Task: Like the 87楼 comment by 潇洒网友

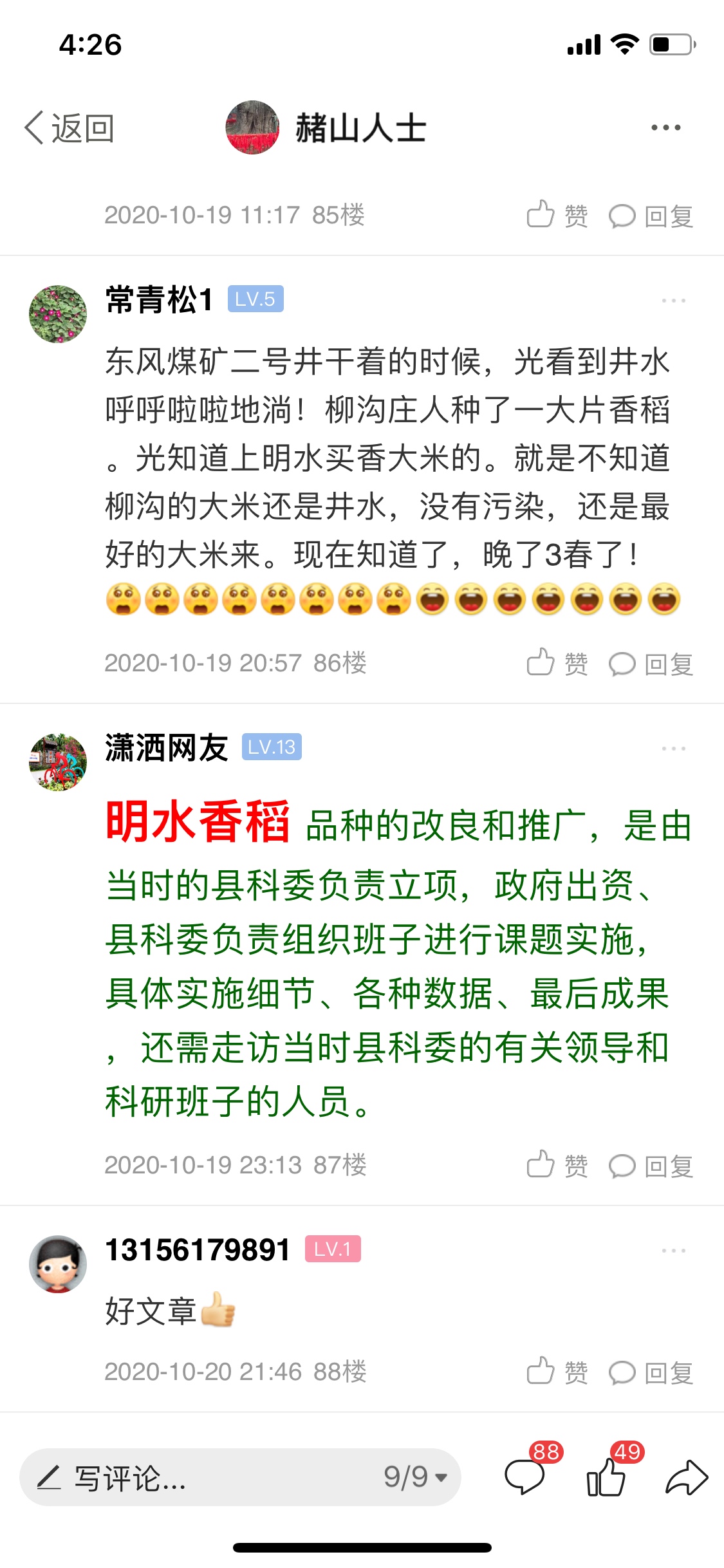Action: pyautogui.click(x=557, y=1165)
